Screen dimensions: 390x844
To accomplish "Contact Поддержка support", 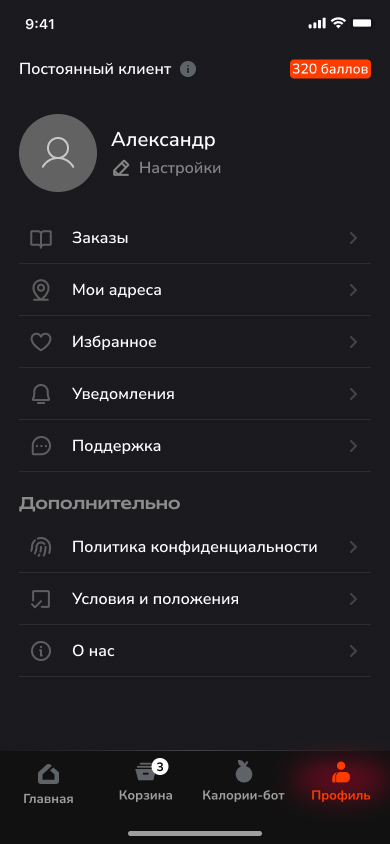I will pos(195,446).
